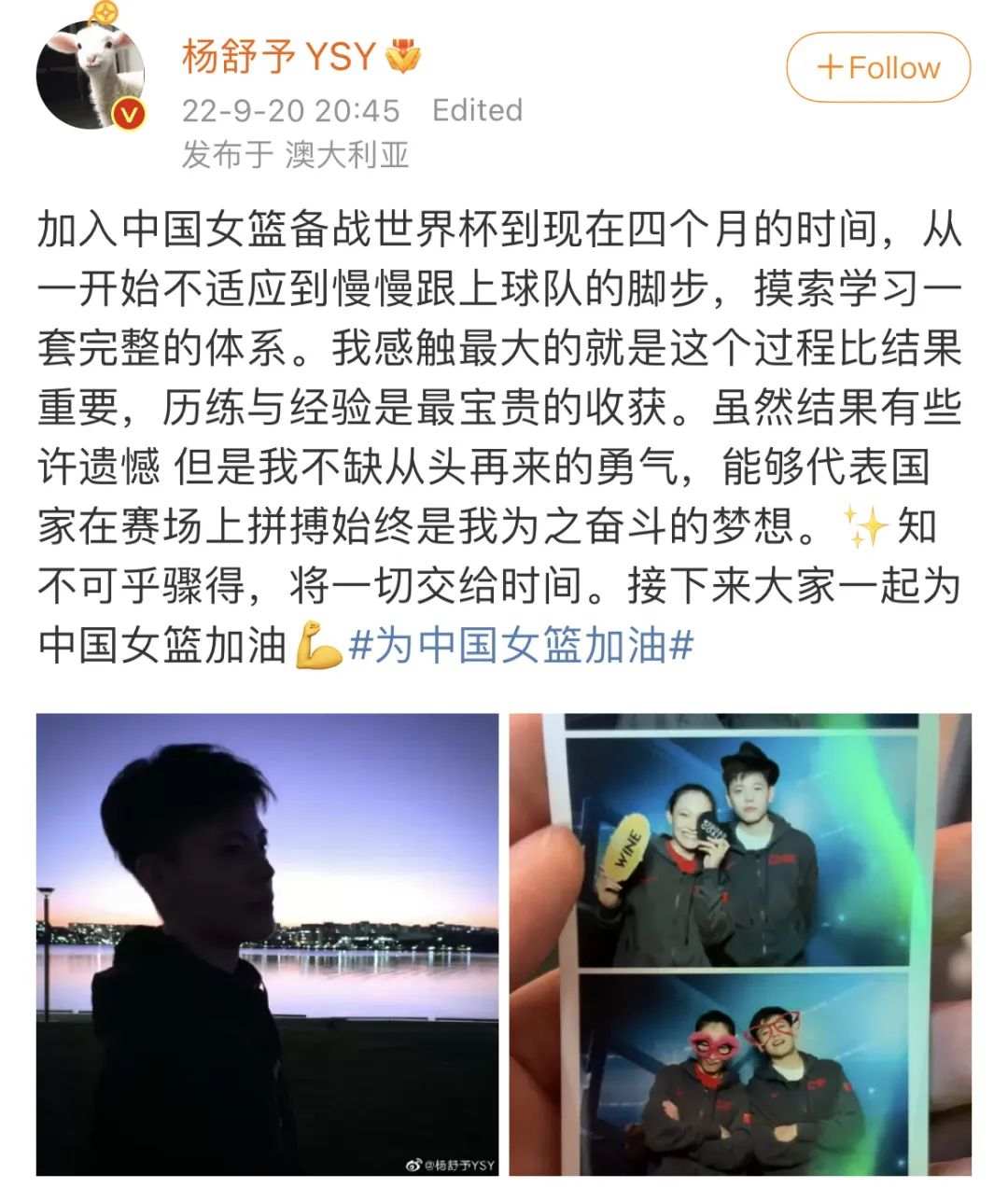Open the #为中国女篮加油# hashtag
Viewport: 1008px width, 1202px height.
click(x=520, y=646)
